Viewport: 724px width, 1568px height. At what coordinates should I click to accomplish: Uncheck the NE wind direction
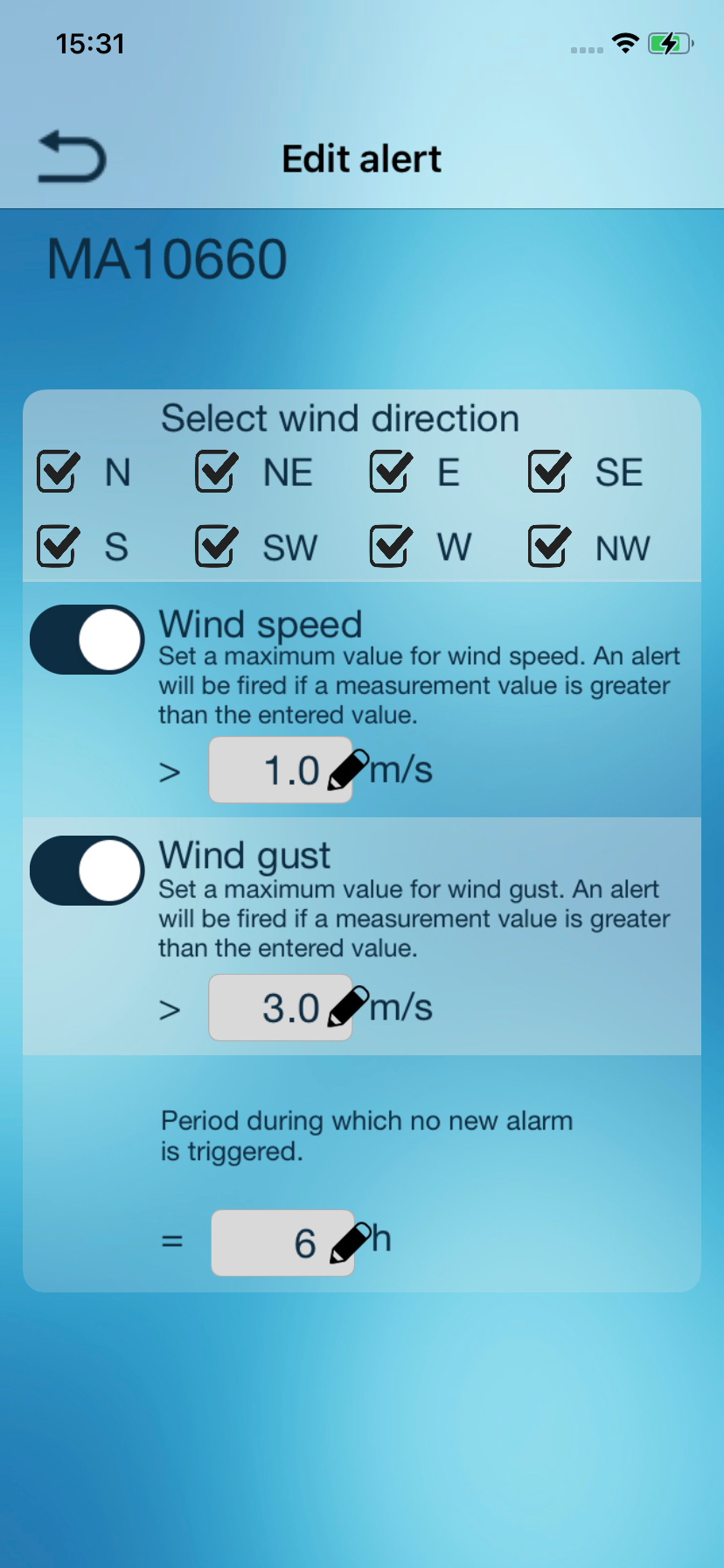click(216, 472)
